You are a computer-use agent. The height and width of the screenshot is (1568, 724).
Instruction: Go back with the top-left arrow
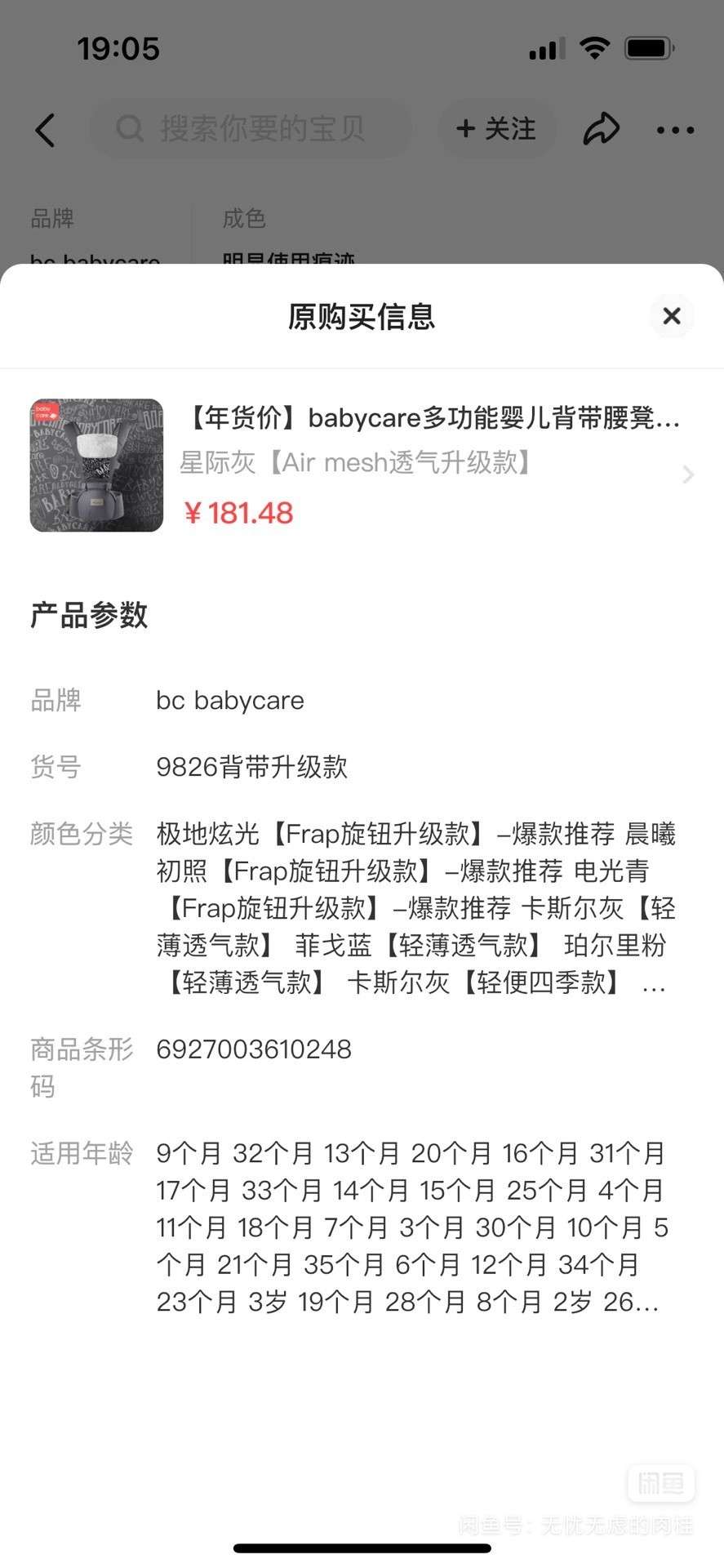tap(46, 130)
